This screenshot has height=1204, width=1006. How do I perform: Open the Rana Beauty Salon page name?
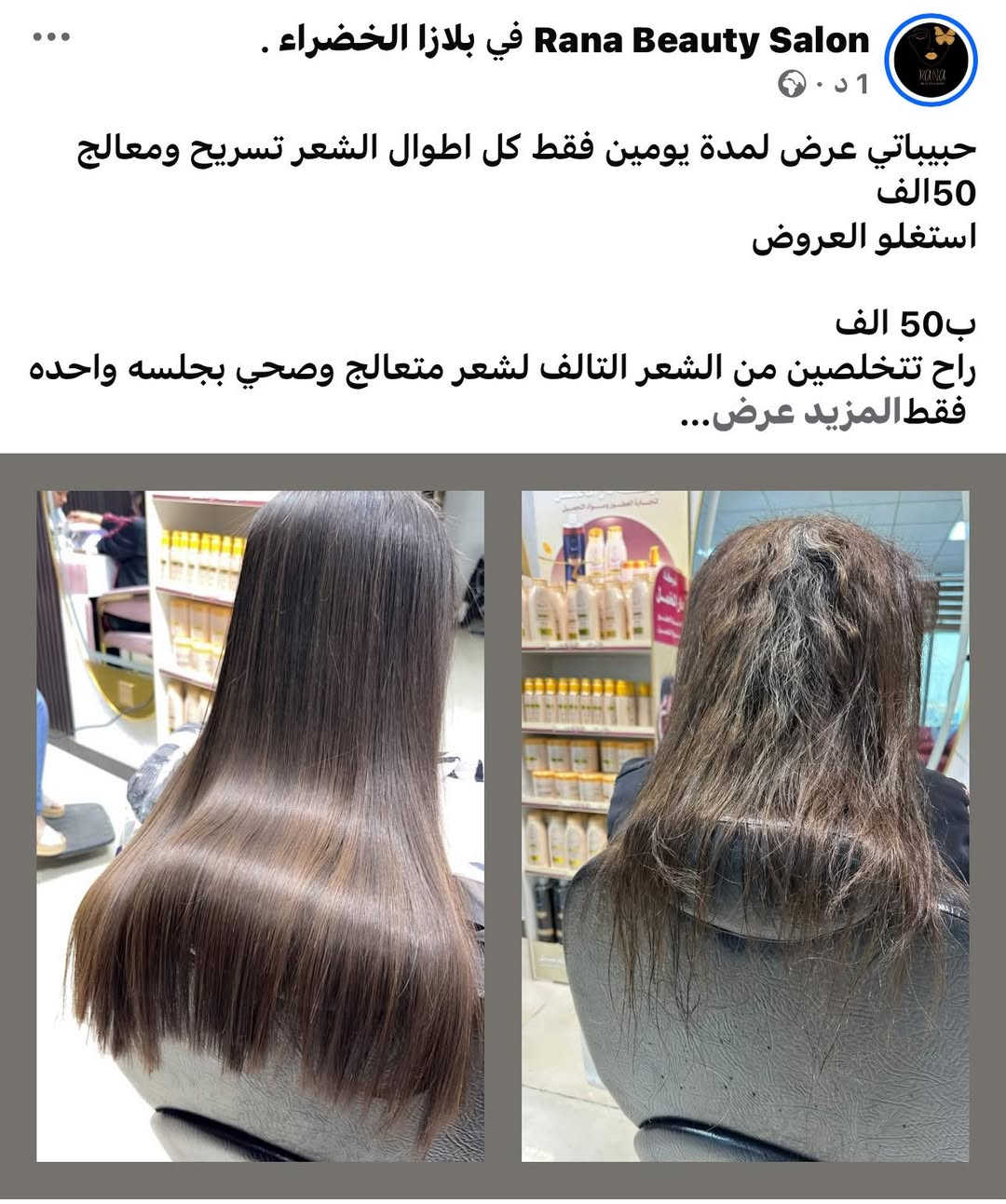pyautogui.click(x=701, y=40)
